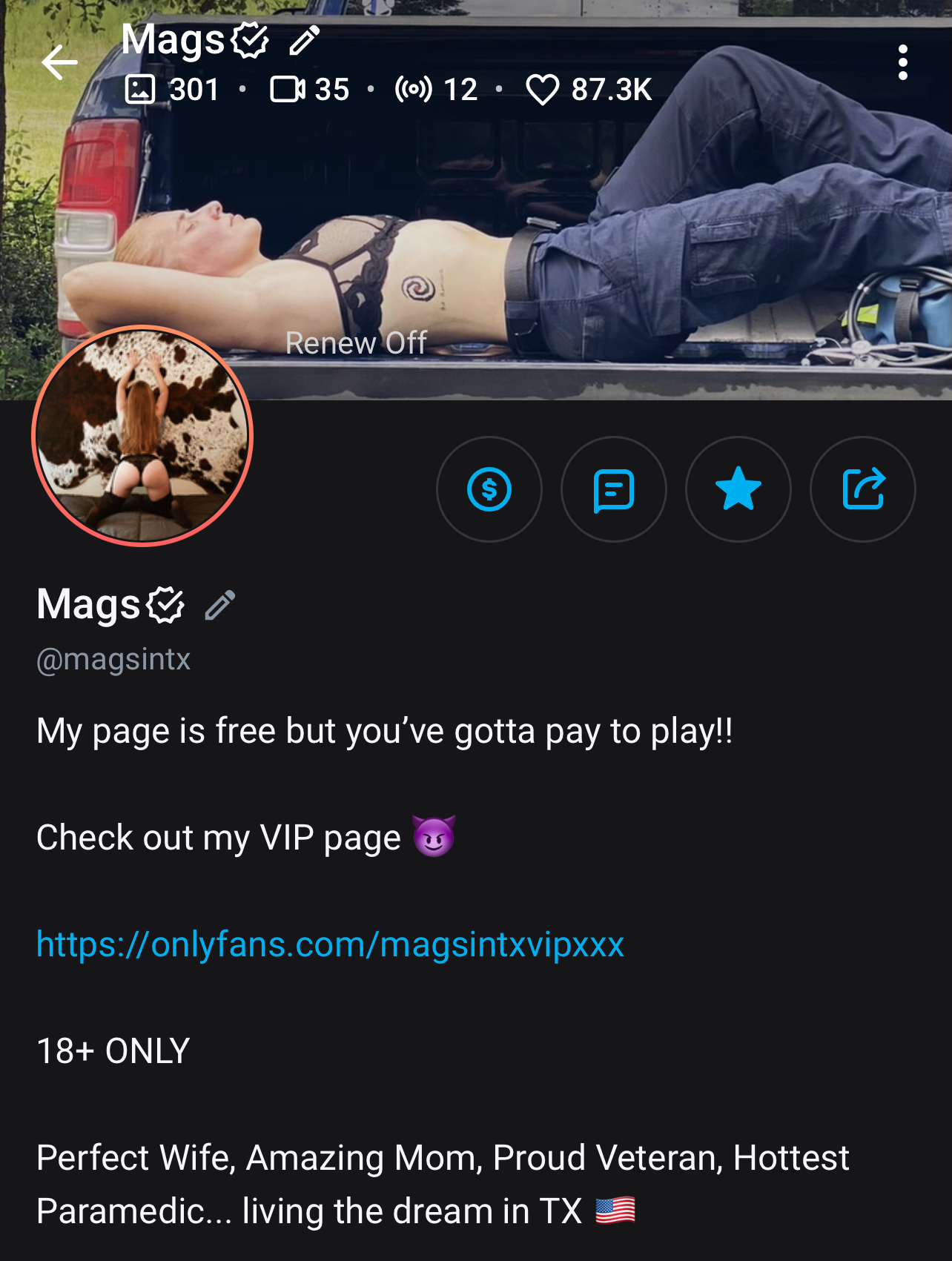Share this profile

[x=863, y=489]
